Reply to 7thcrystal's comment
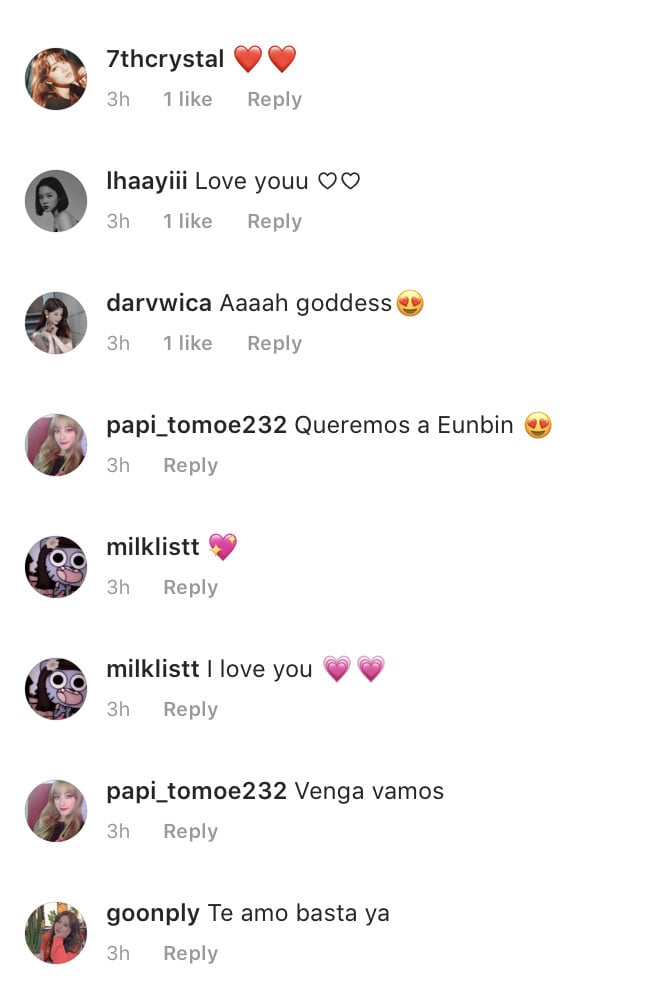This screenshot has width=672, height=1006. pos(274,99)
